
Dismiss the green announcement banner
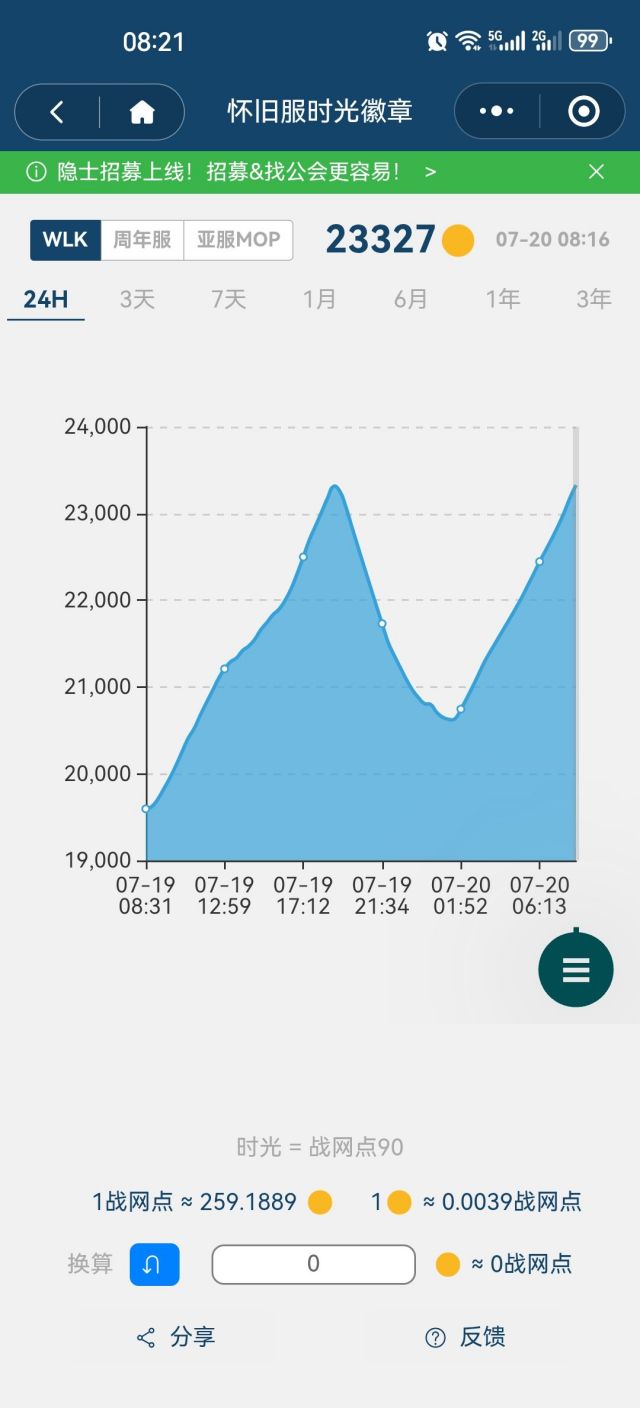[597, 172]
